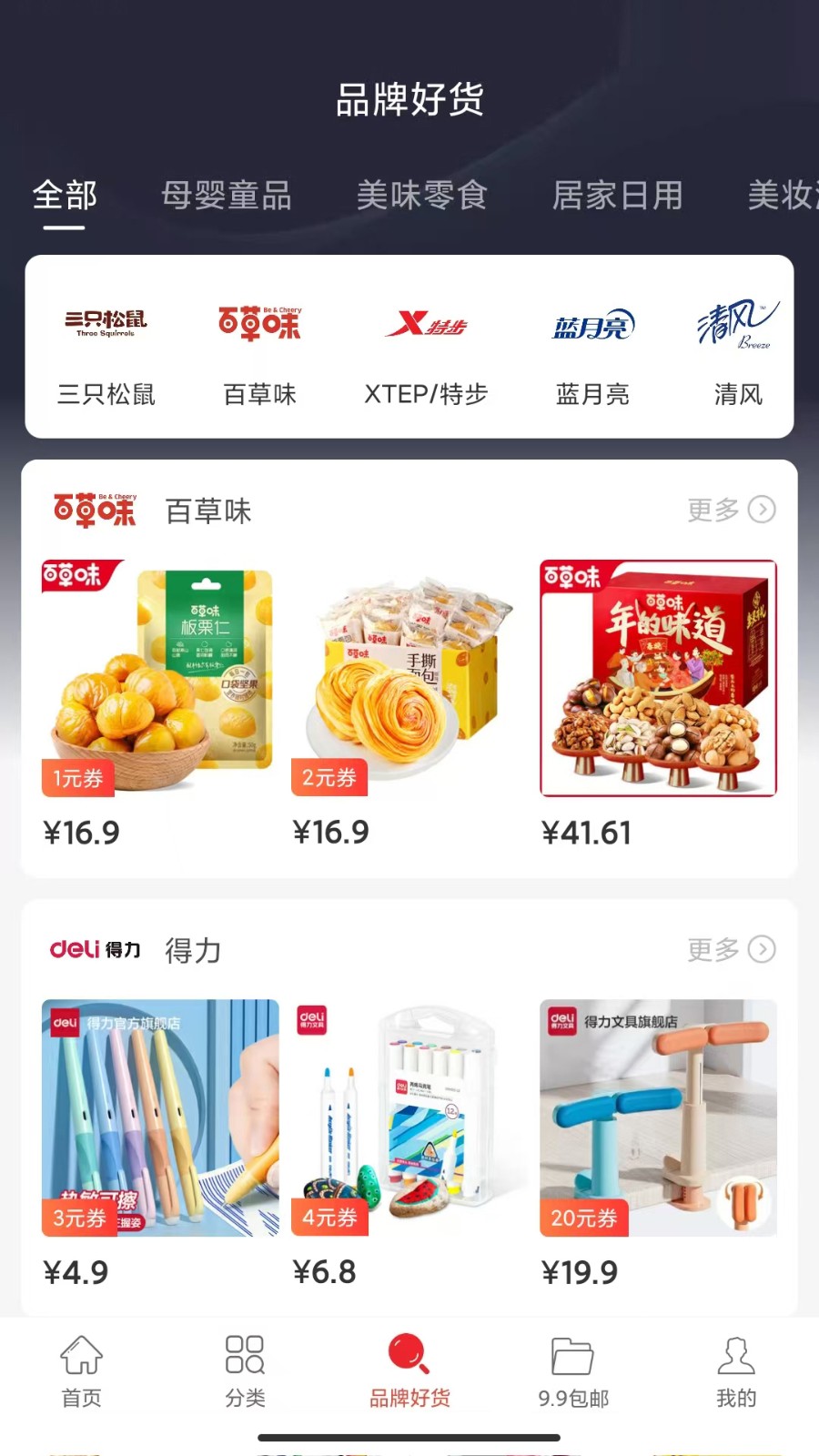Tap 更多 in the 百草味 section
The width and height of the screenshot is (819, 1456).
(x=731, y=510)
